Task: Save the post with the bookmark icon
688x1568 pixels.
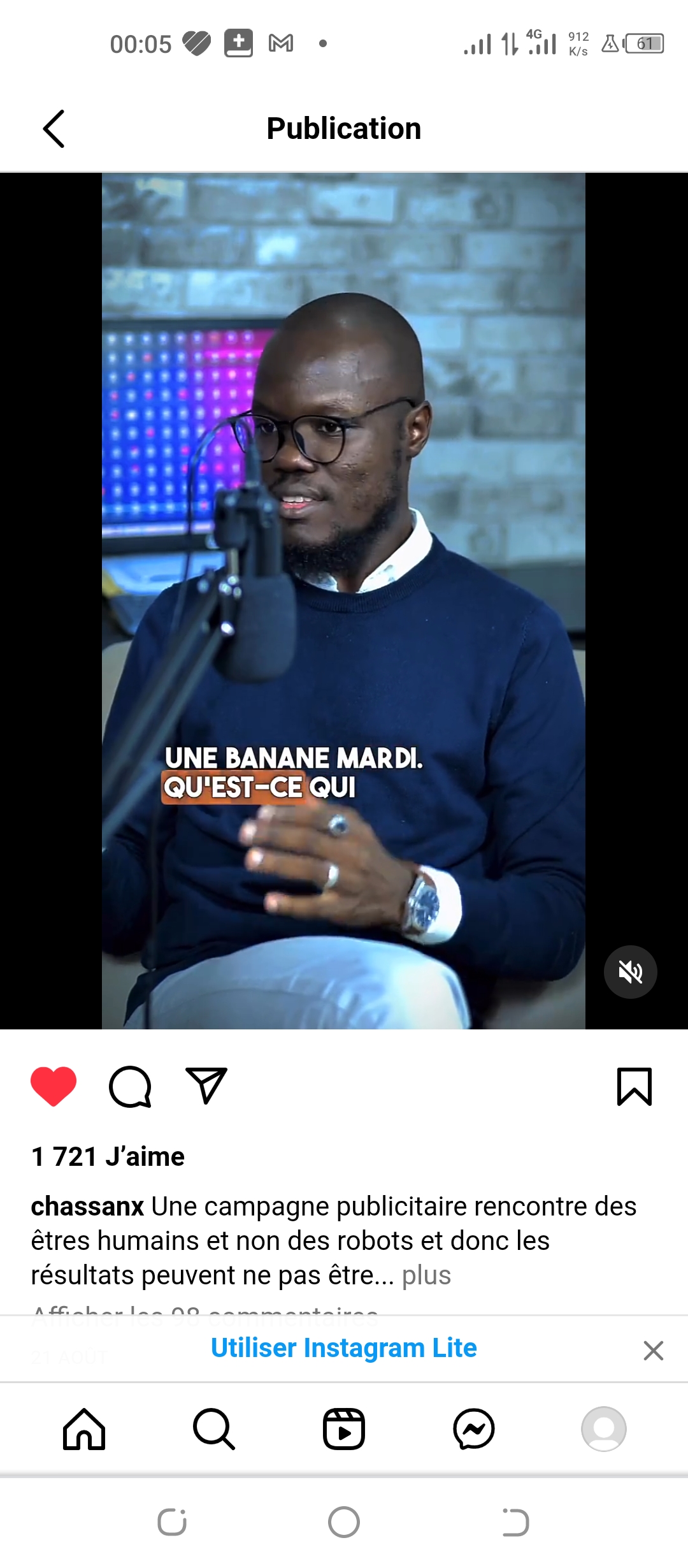Action: [x=634, y=1086]
